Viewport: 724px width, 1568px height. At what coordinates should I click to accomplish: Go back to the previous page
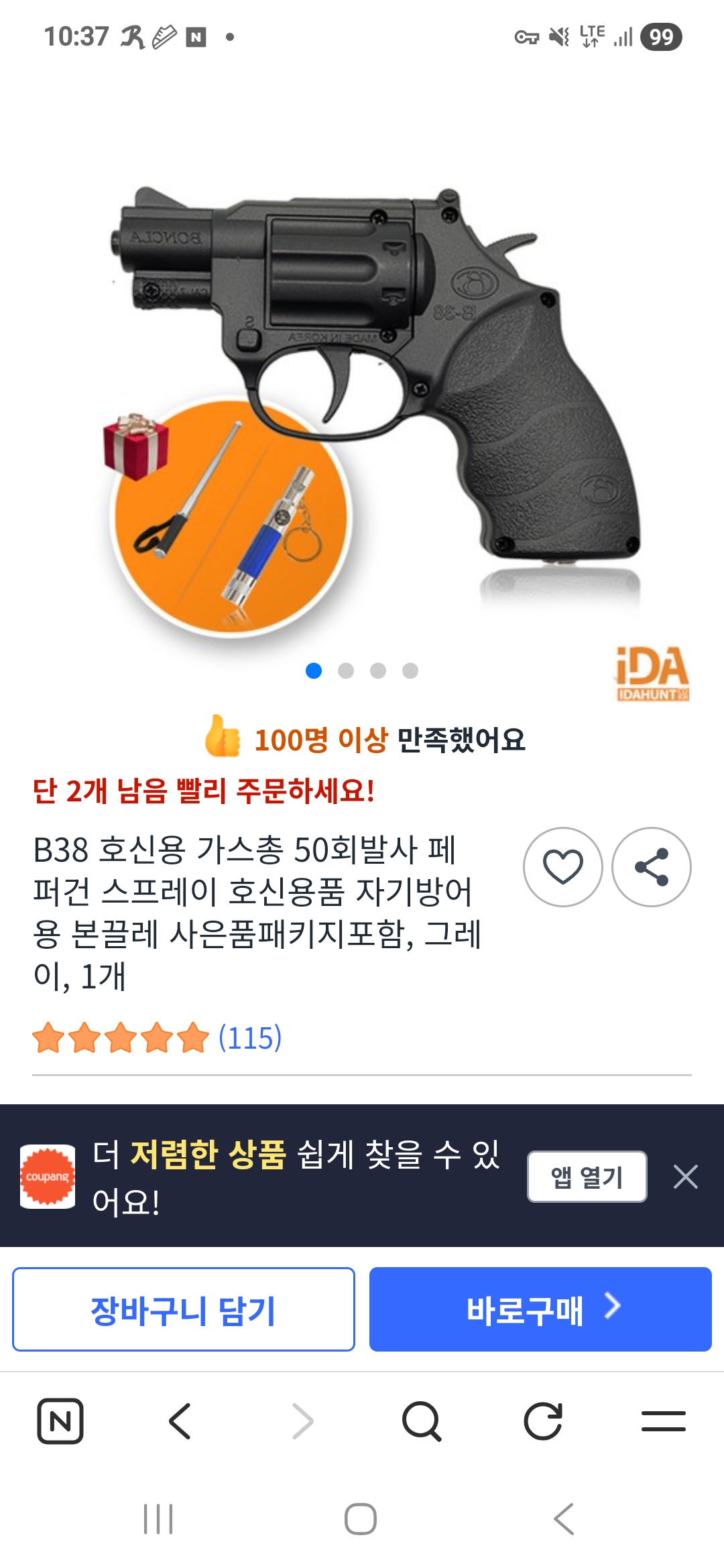coord(180,1421)
